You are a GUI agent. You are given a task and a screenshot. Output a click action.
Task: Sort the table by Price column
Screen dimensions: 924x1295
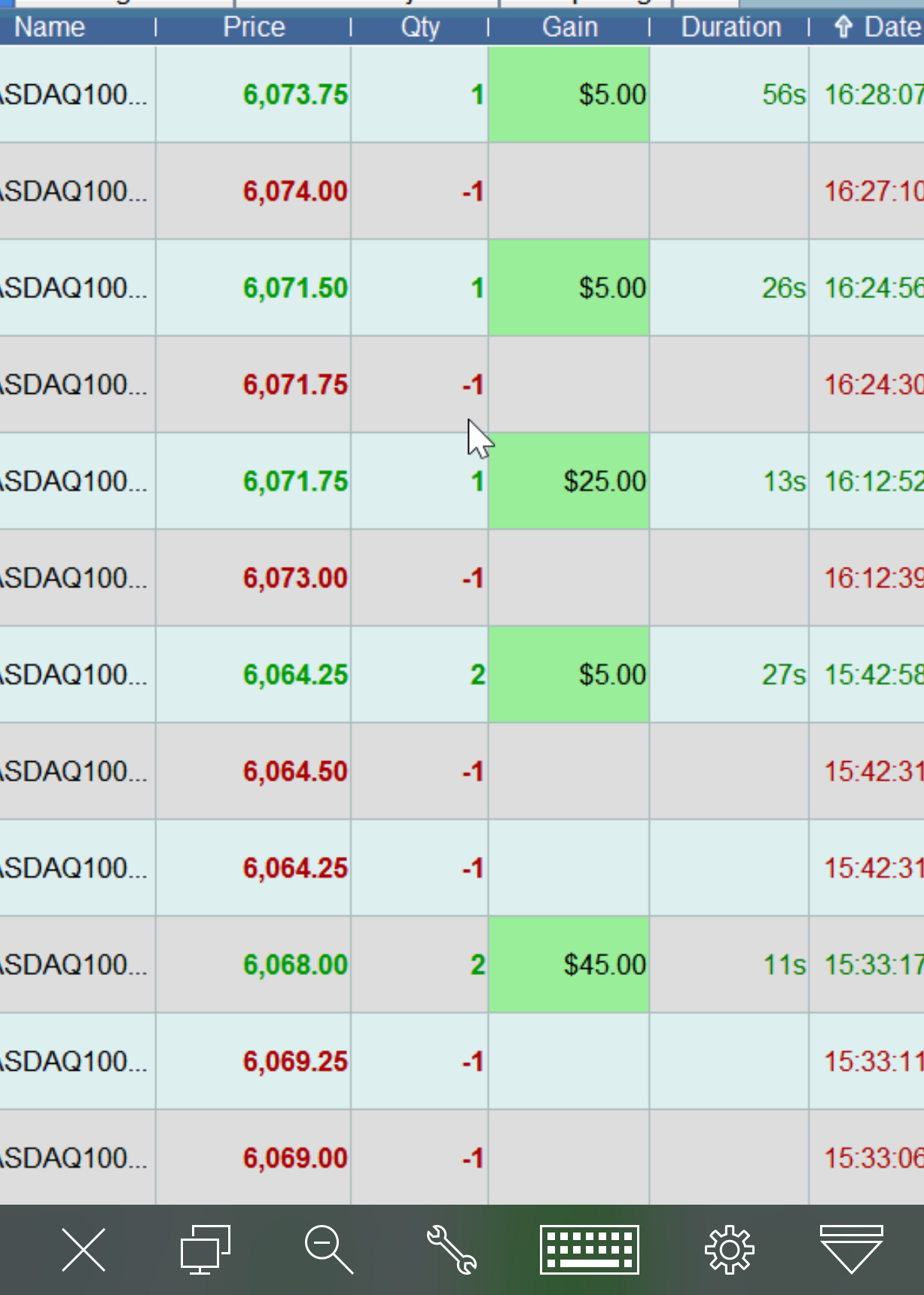[x=254, y=28]
